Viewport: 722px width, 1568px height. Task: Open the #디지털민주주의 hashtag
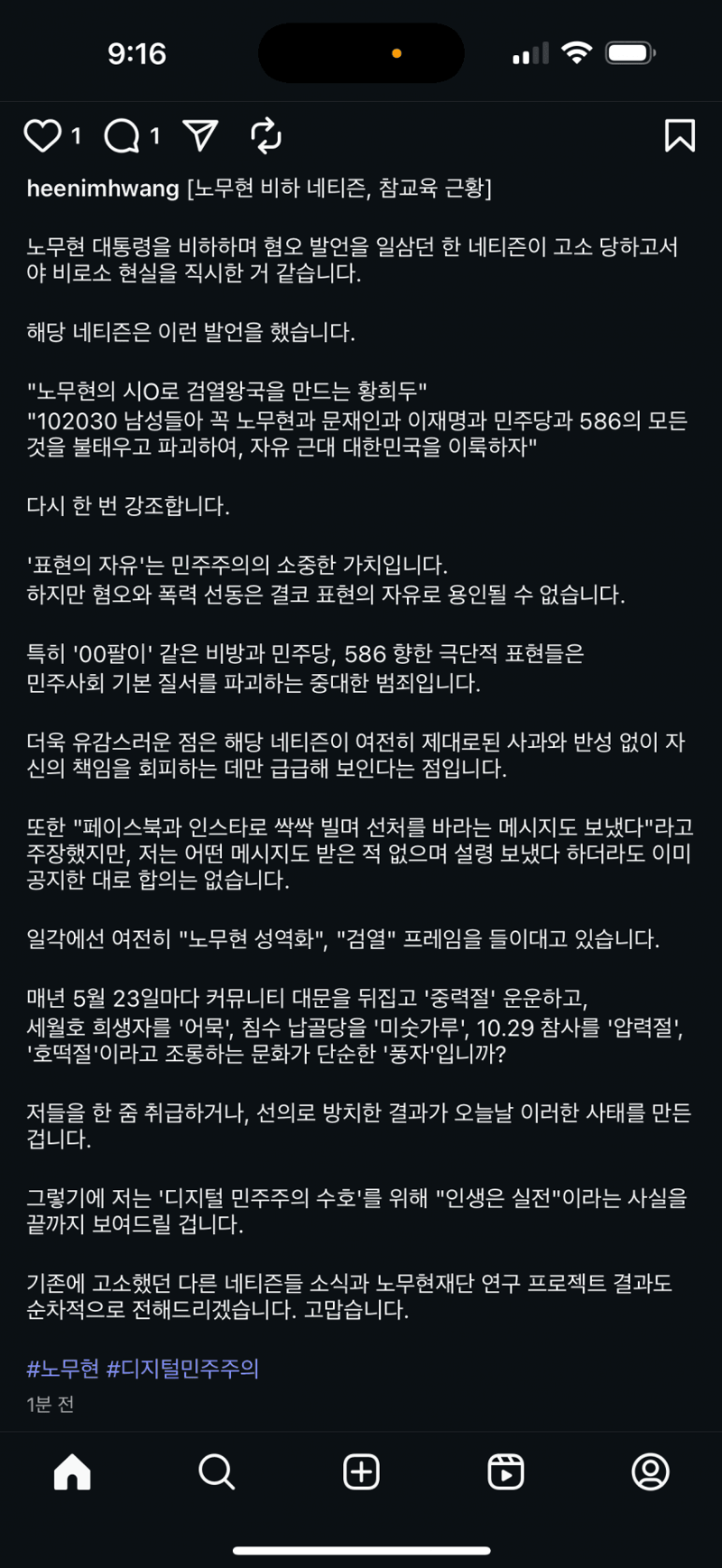(x=182, y=1369)
